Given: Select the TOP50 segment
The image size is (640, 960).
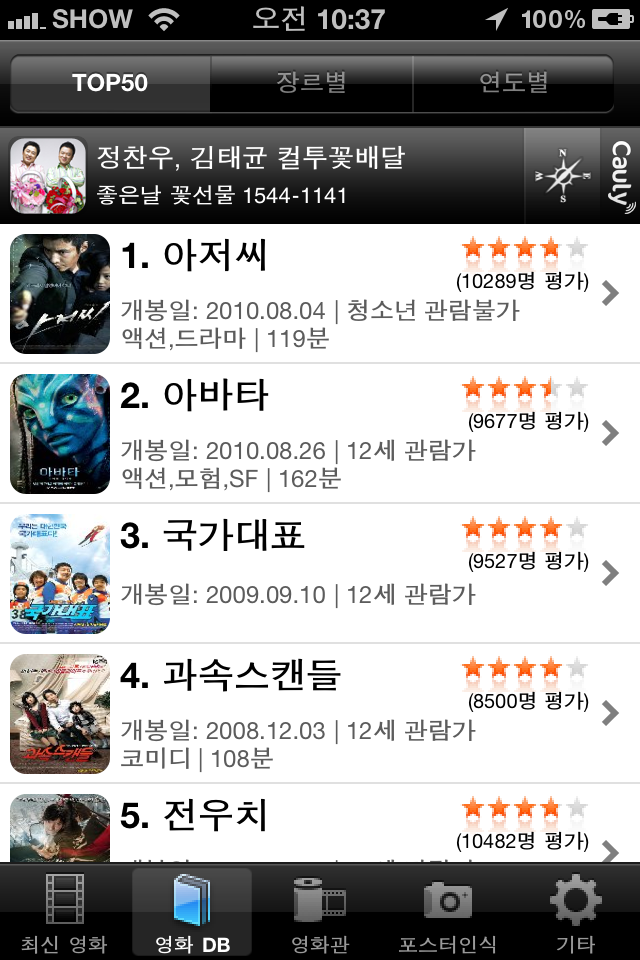Looking at the screenshot, I should (x=110, y=83).
